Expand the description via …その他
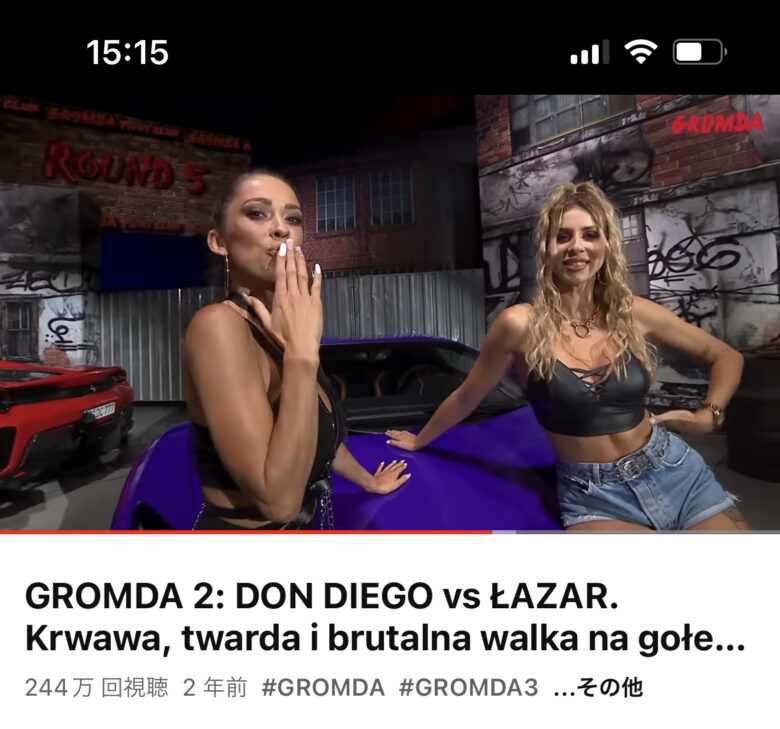 pos(597,688)
